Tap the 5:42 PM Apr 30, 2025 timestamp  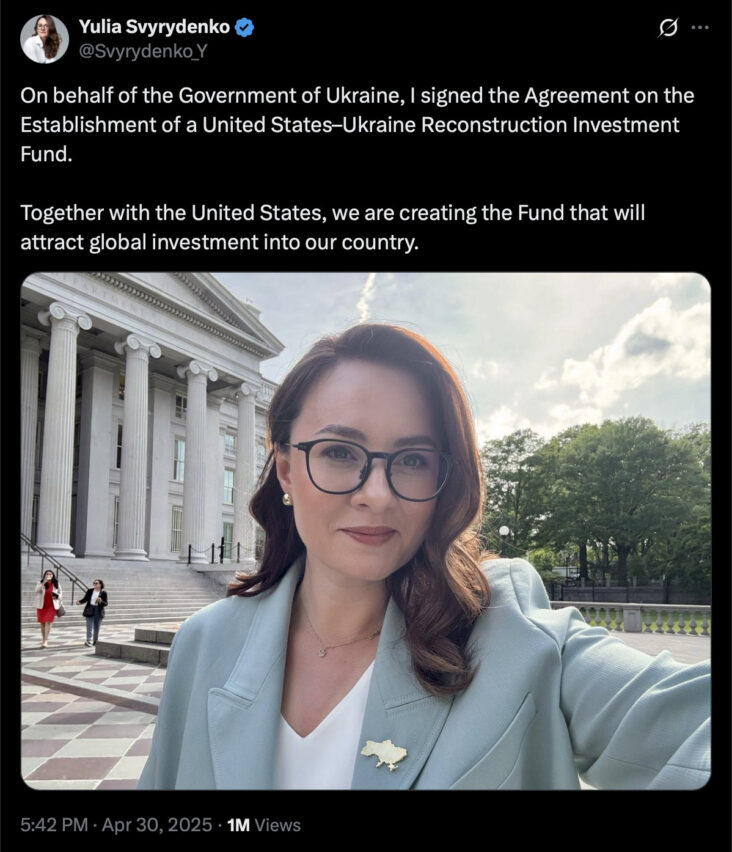[x=116, y=825]
